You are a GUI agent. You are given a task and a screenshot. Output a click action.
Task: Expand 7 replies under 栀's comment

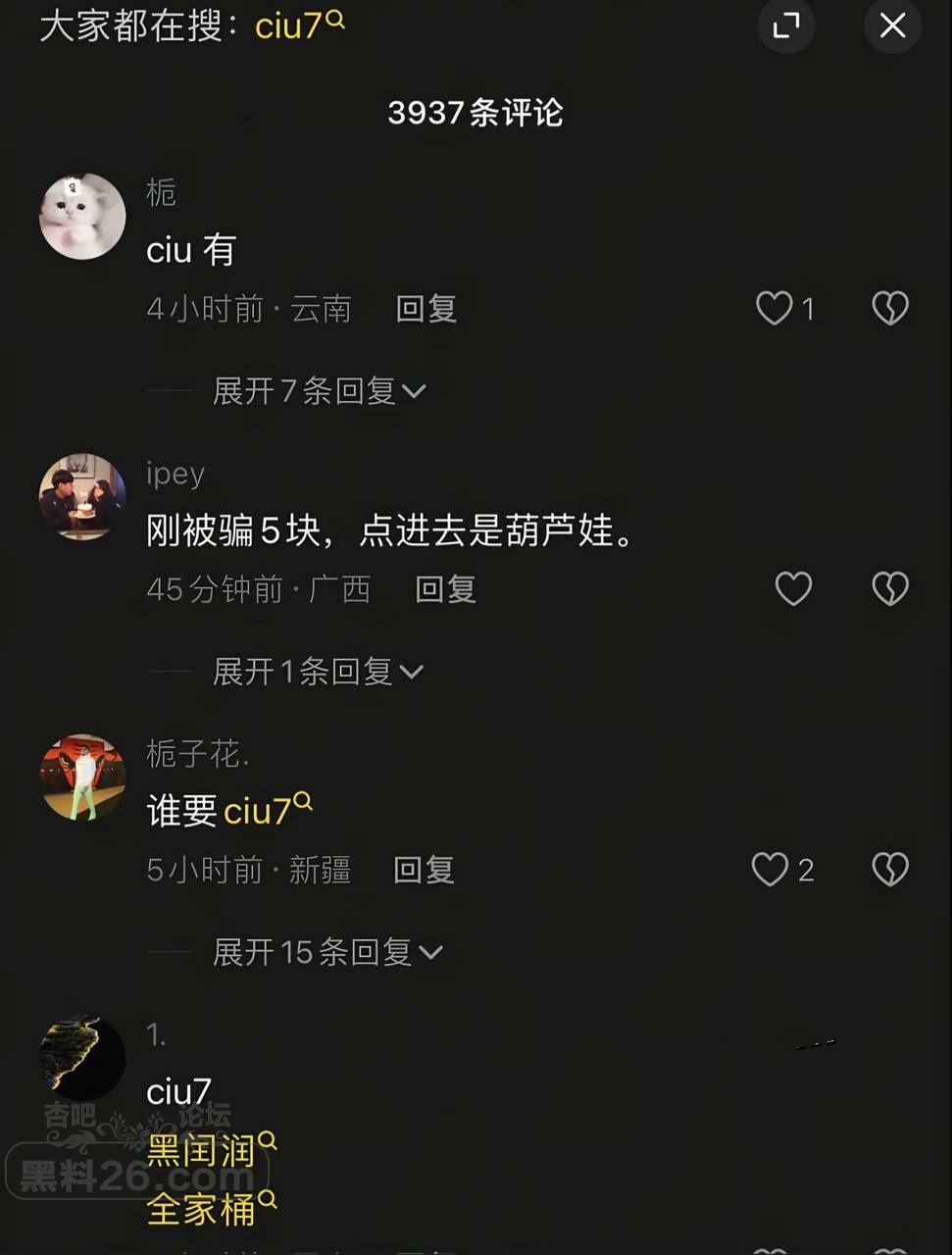pyautogui.click(x=319, y=391)
